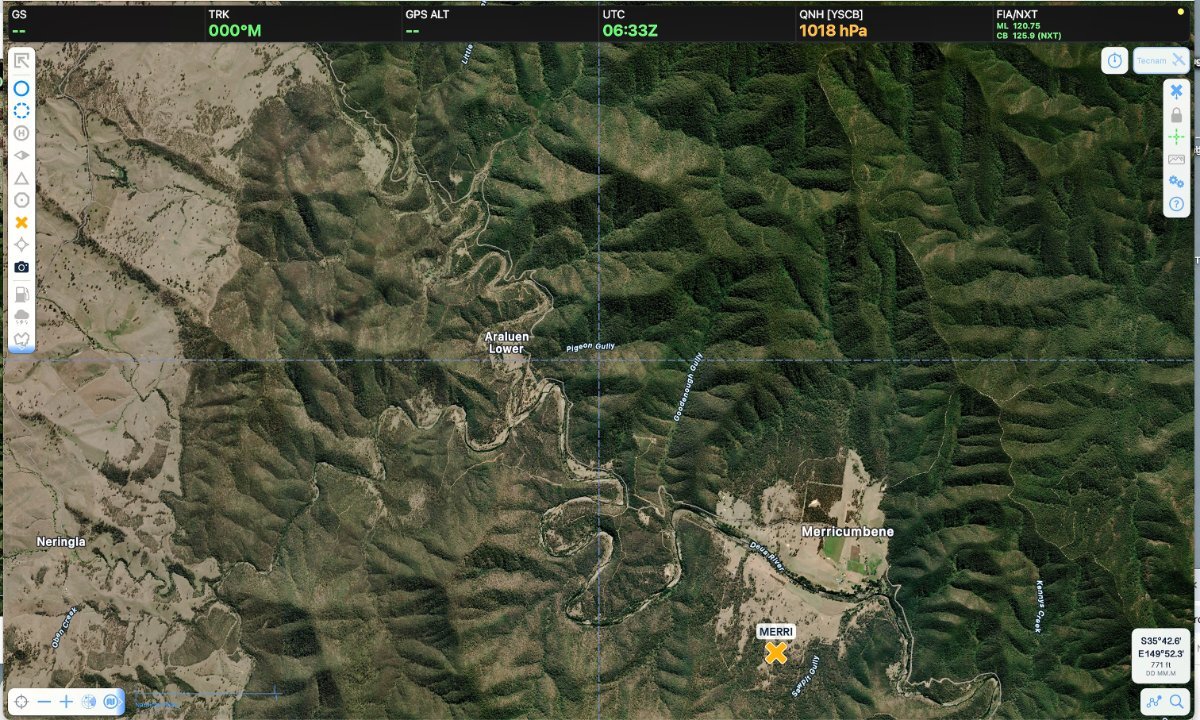Open the help question mark
The height and width of the screenshot is (720, 1200).
point(1177,203)
